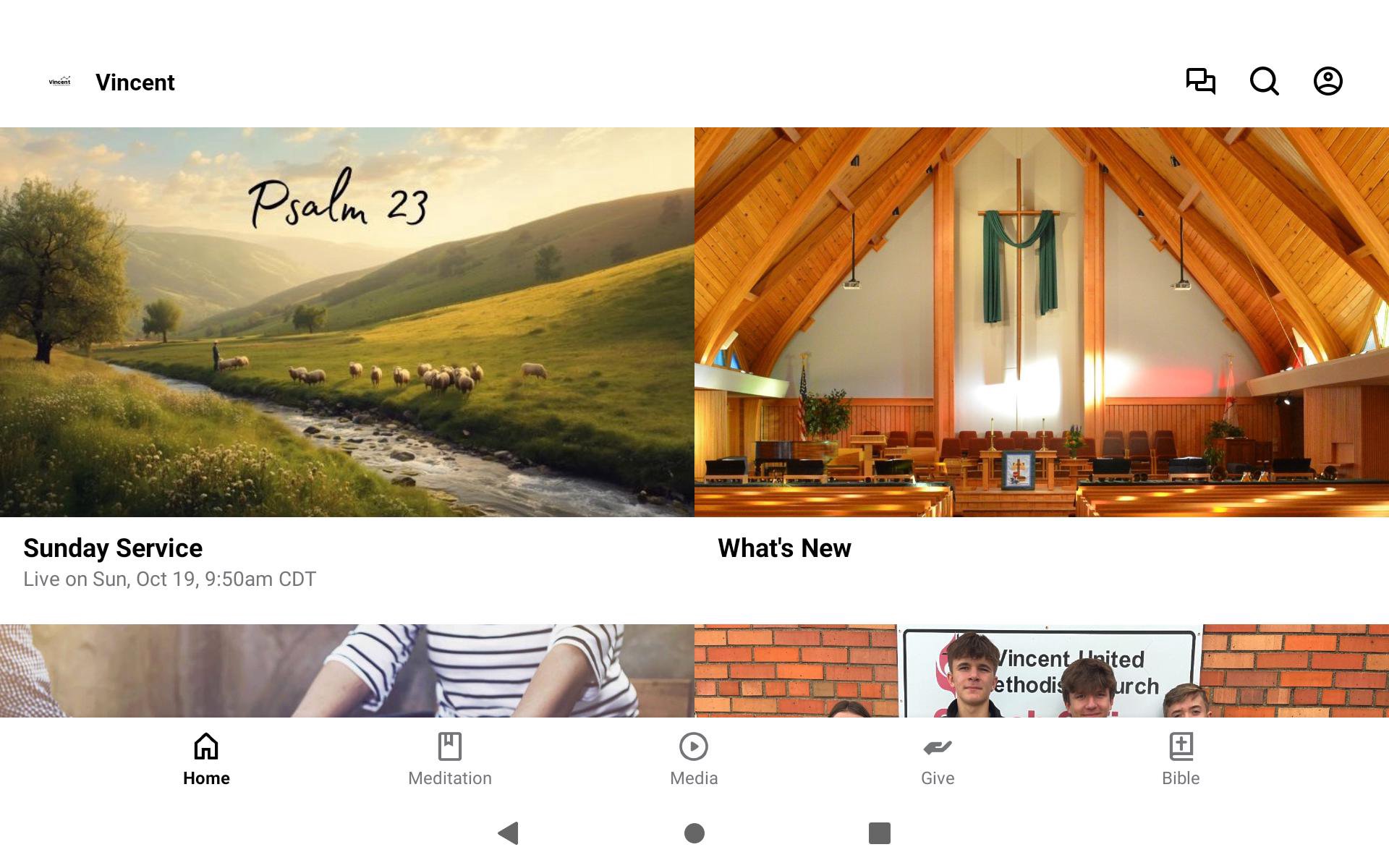The height and width of the screenshot is (868, 1389).
Task: Tap the system back button
Action: [509, 833]
